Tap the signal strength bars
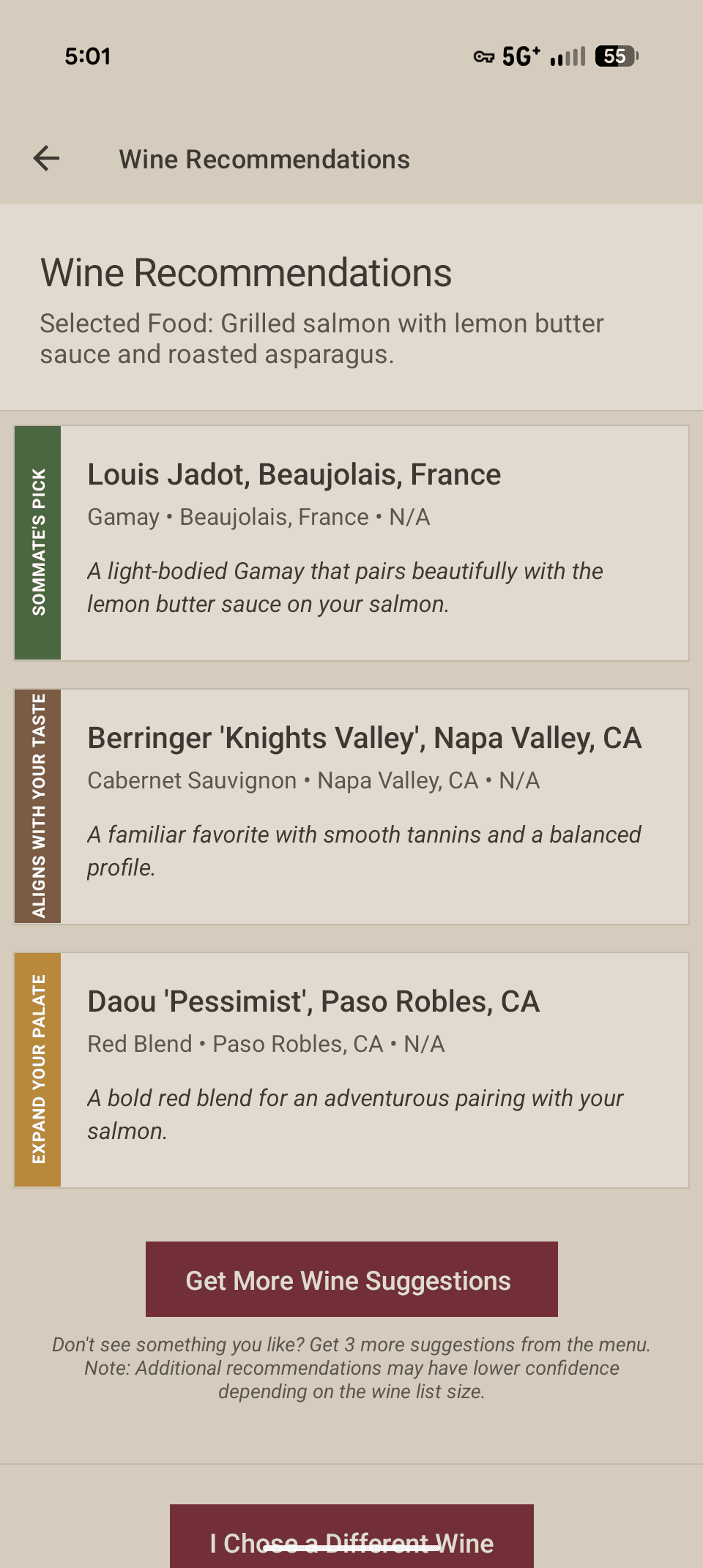This screenshot has width=703, height=1568. 568,56
